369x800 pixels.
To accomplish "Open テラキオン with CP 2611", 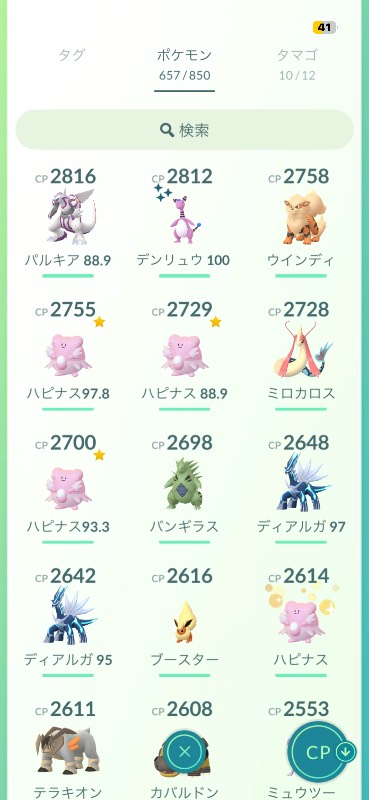I will [x=68, y=750].
